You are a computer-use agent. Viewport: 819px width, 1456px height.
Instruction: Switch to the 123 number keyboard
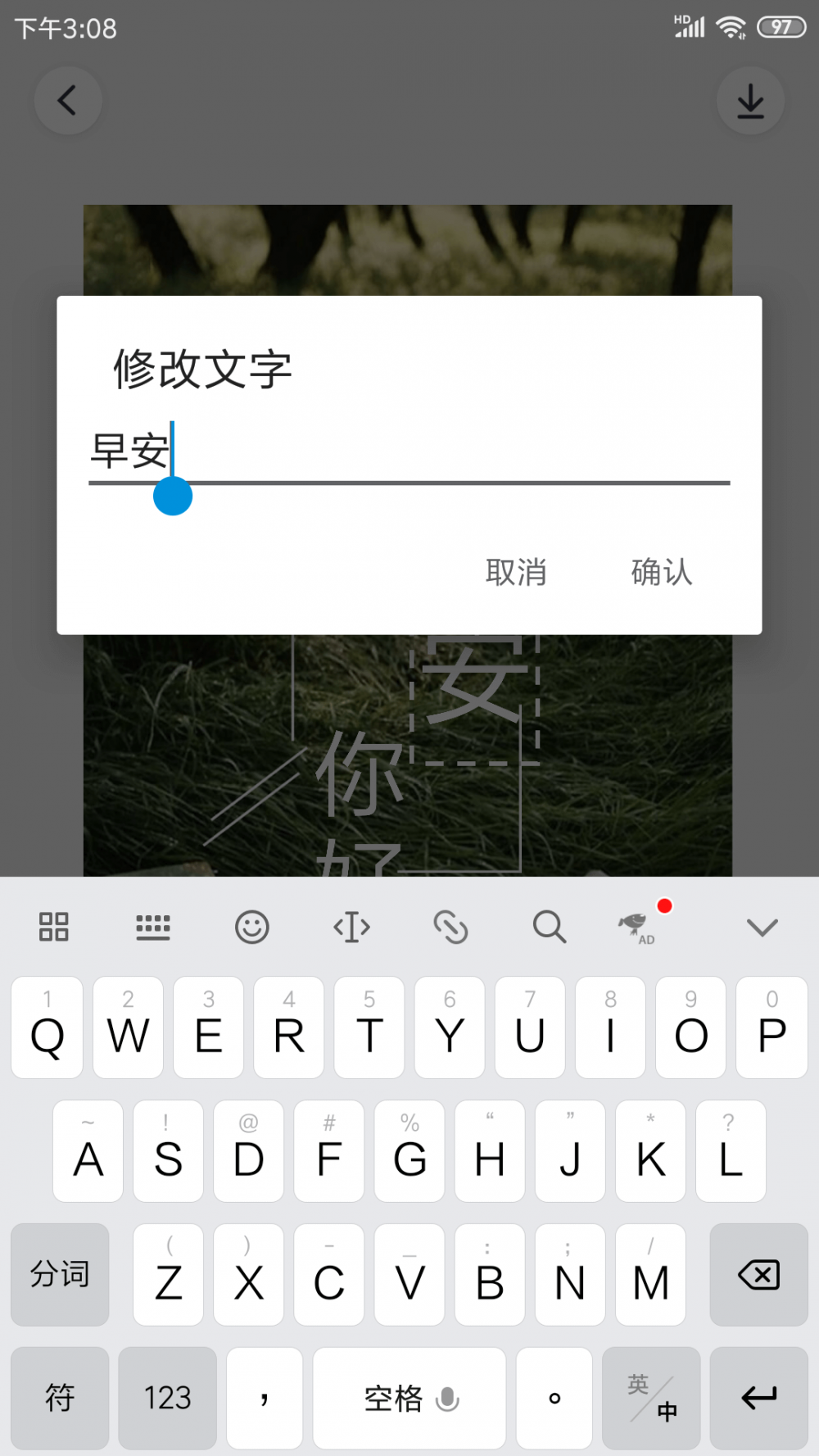tap(168, 1398)
